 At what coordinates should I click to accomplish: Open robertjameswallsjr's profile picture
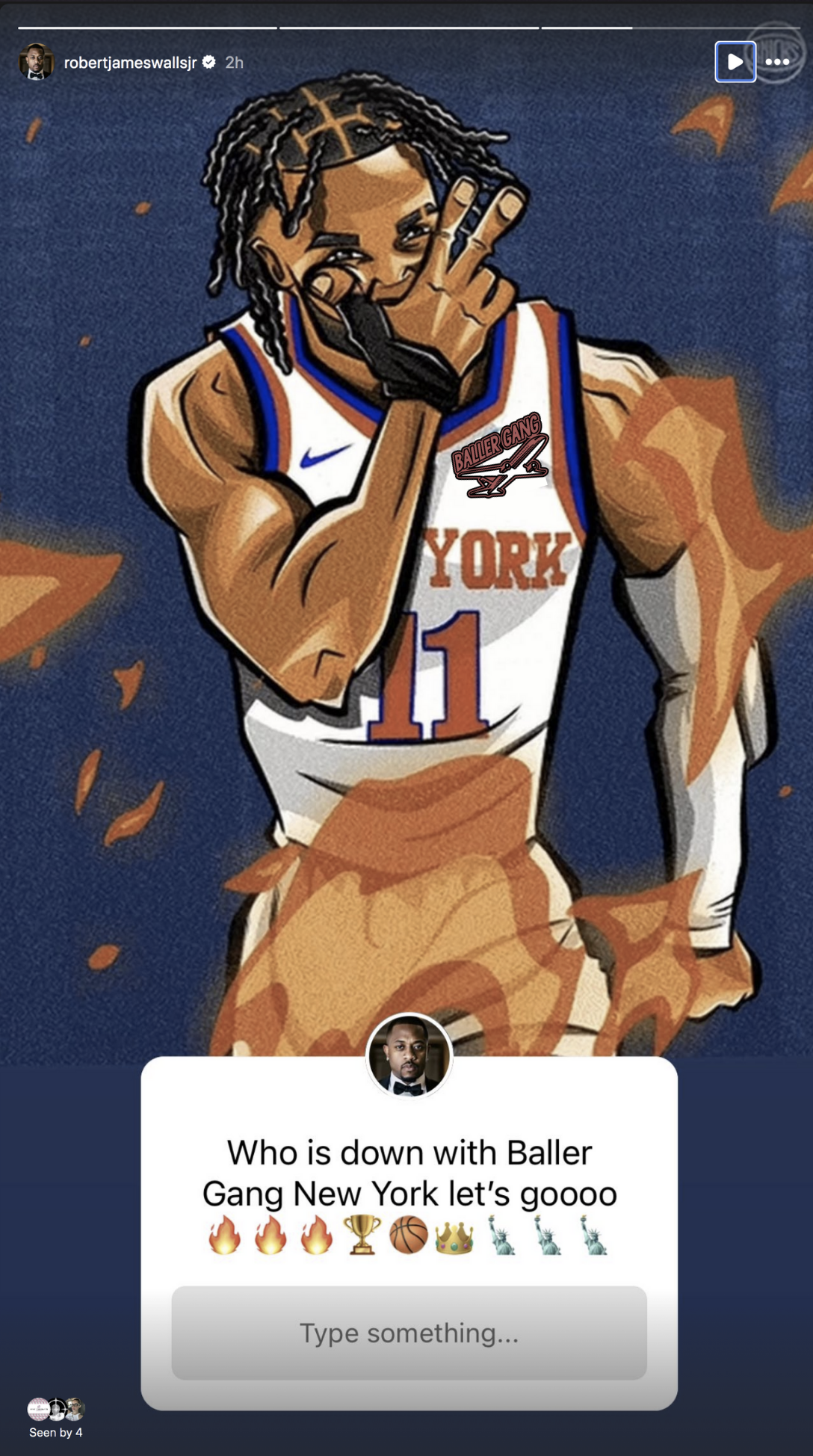pos(35,62)
